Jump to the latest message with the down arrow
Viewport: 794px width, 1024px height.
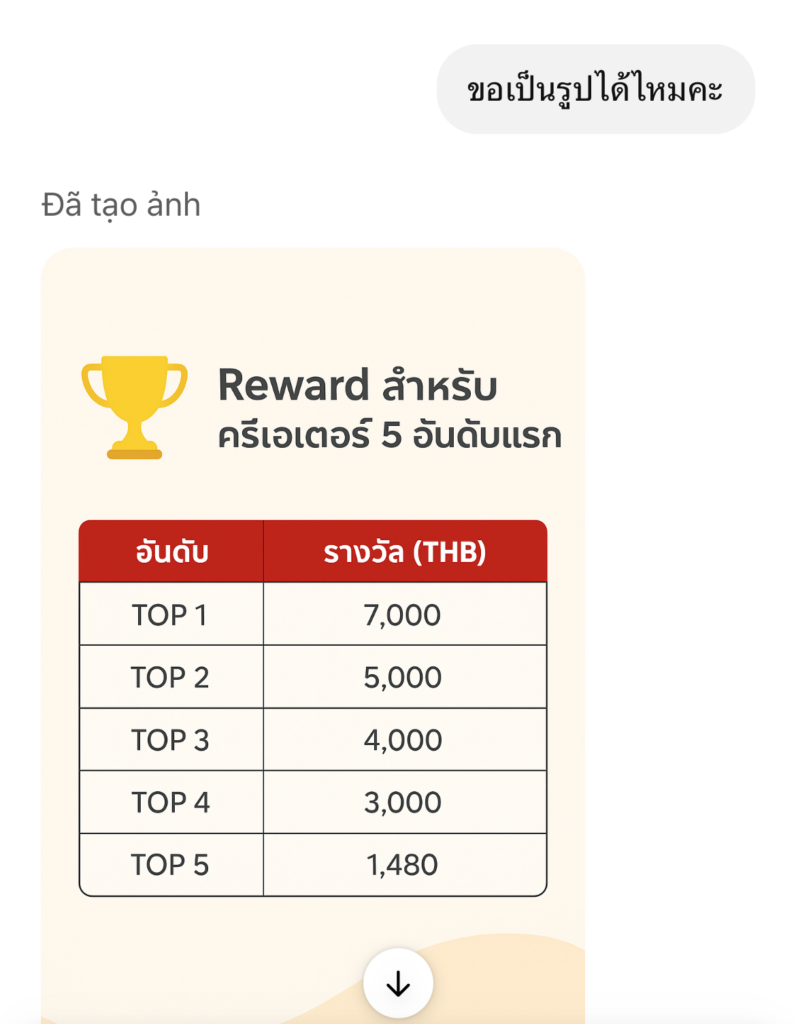pos(398,984)
